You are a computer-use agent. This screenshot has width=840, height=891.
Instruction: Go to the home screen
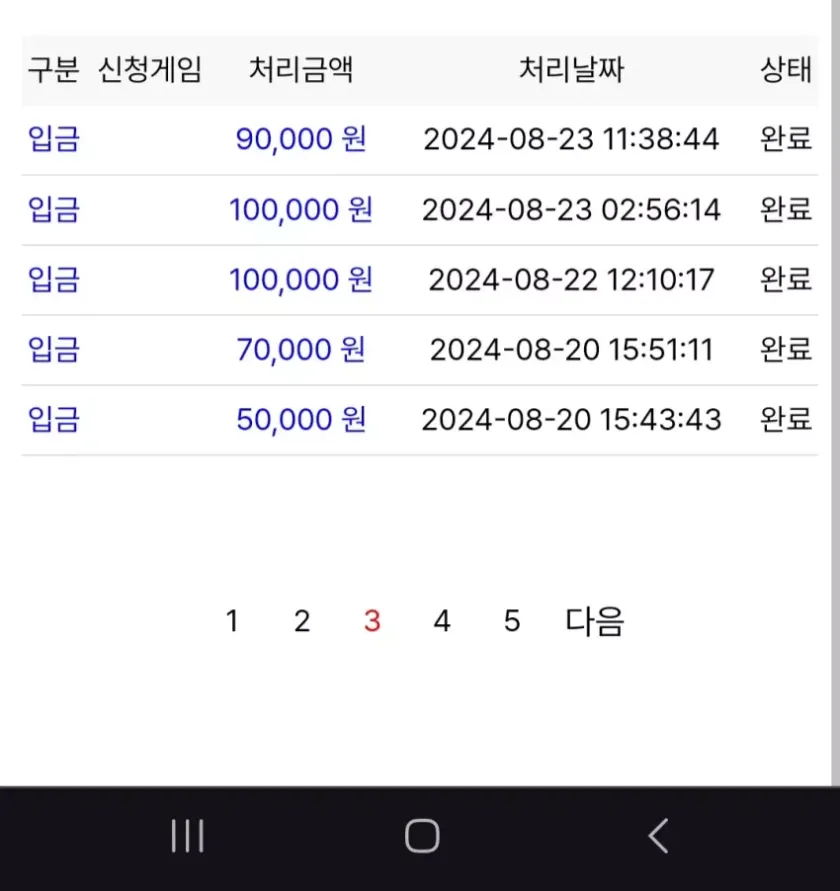(x=421, y=836)
